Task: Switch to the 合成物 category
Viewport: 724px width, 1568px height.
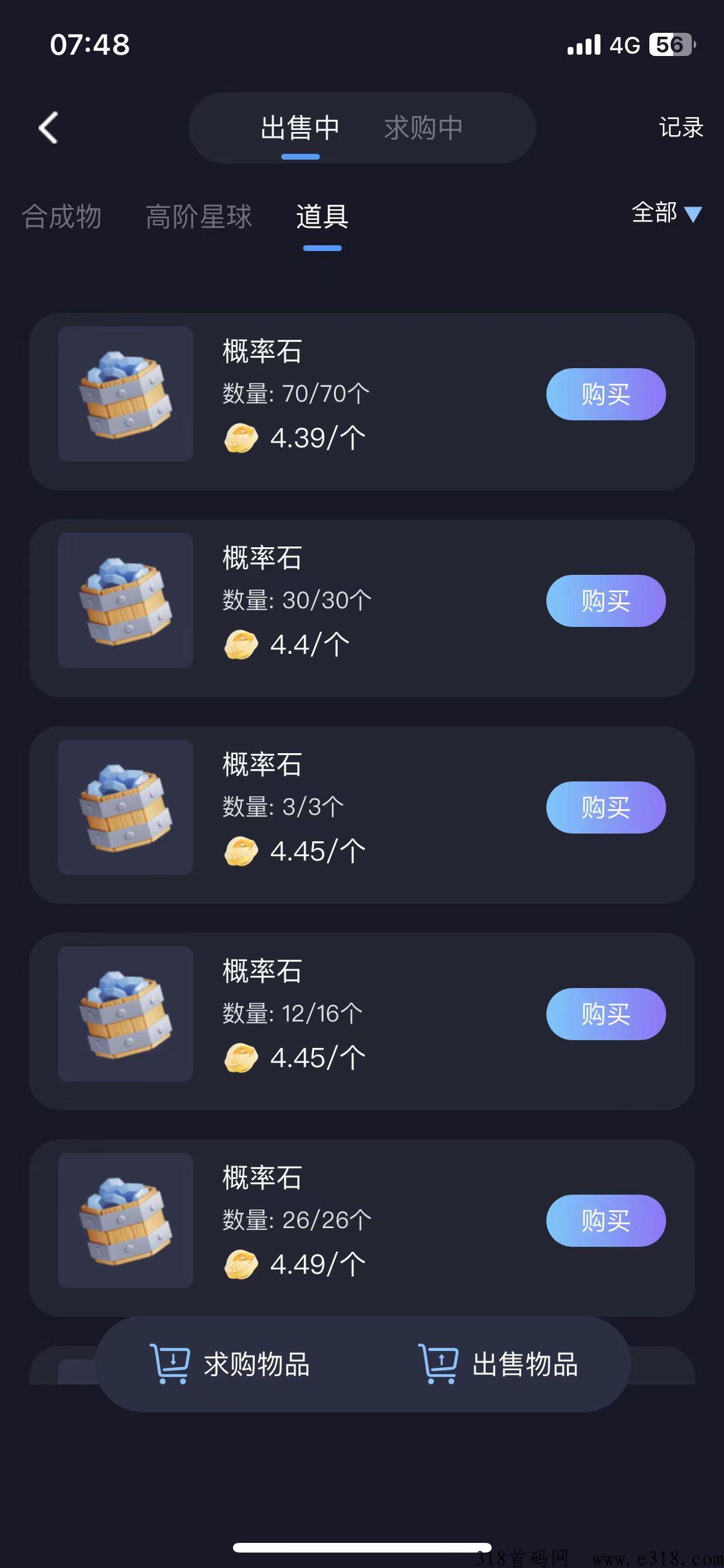Action: [62, 216]
